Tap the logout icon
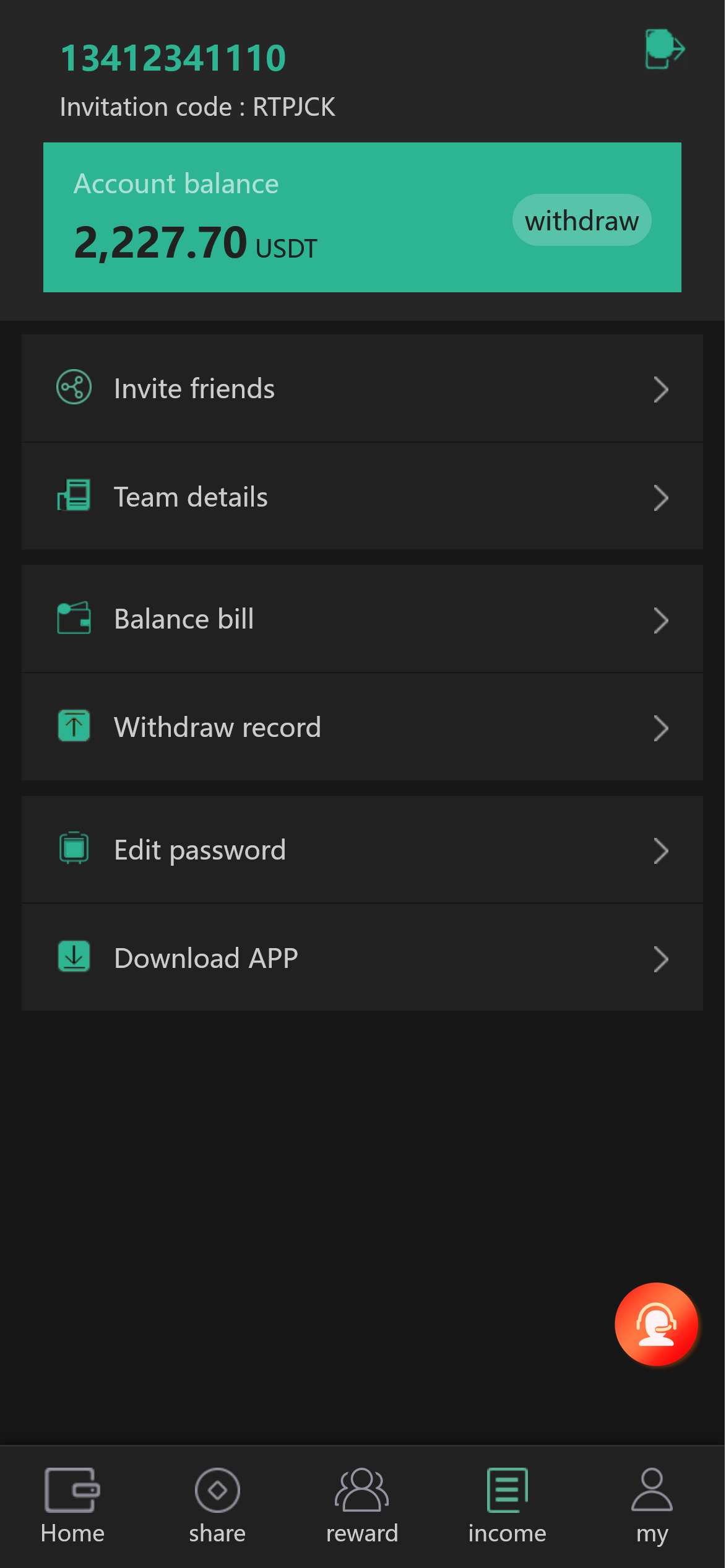The width and height of the screenshot is (726, 1568). click(x=664, y=49)
